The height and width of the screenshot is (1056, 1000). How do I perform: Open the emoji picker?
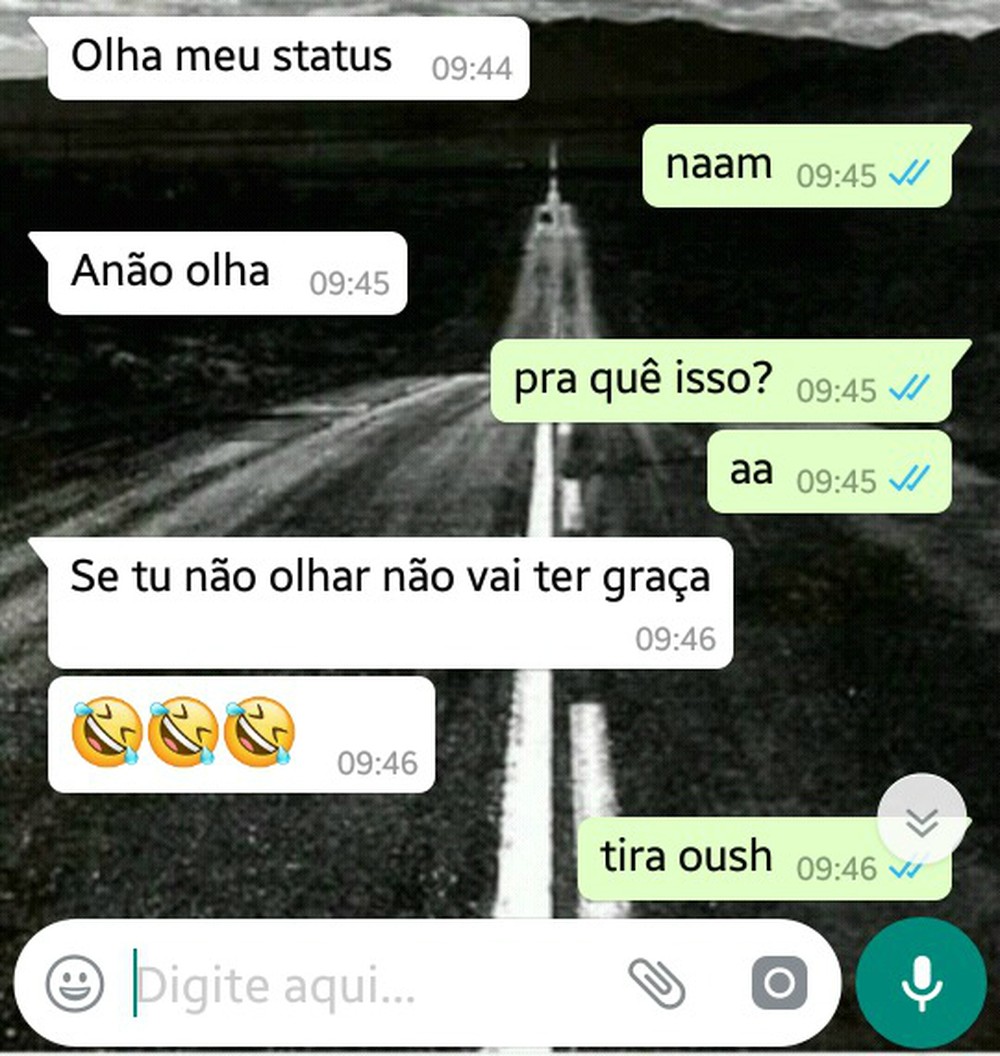click(x=75, y=983)
